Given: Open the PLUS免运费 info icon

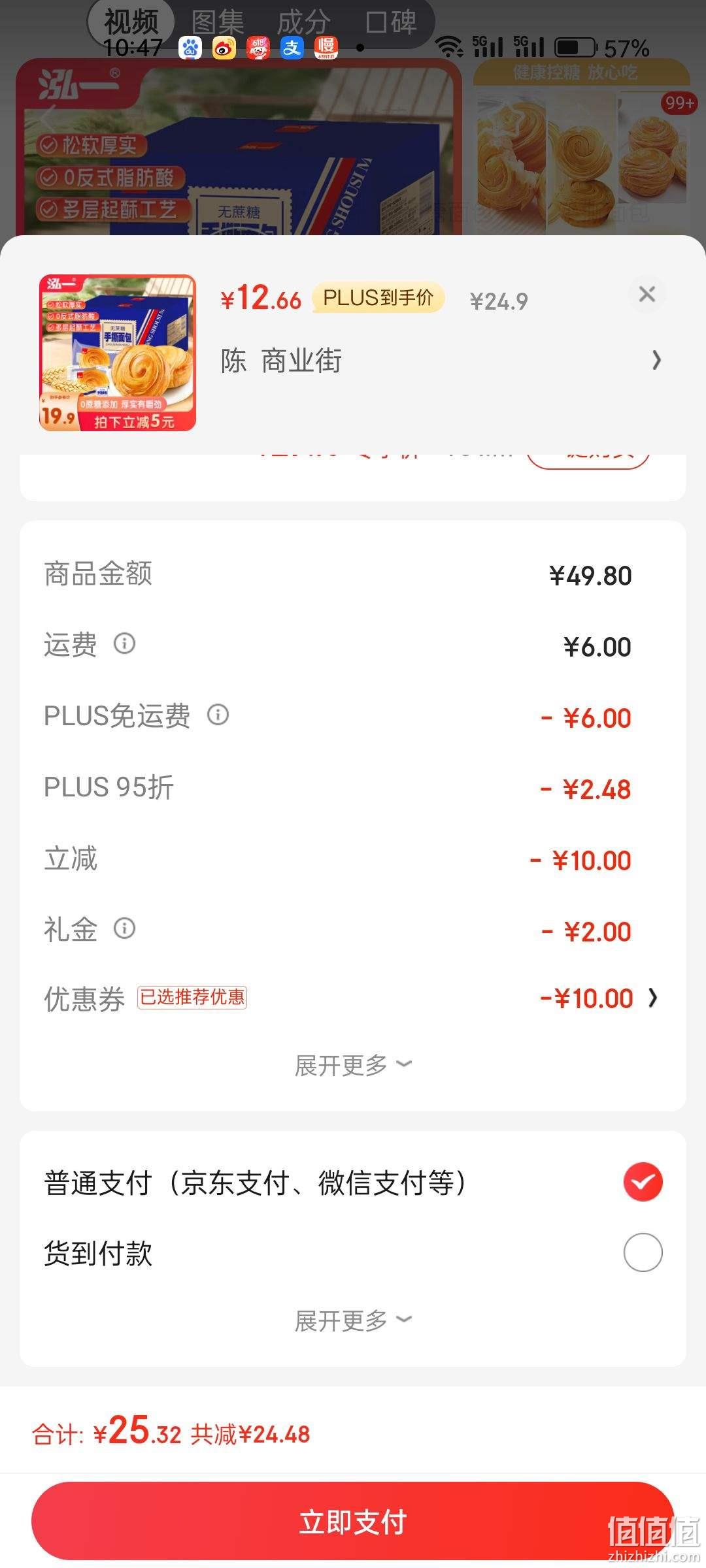Looking at the screenshot, I should [x=218, y=715].
